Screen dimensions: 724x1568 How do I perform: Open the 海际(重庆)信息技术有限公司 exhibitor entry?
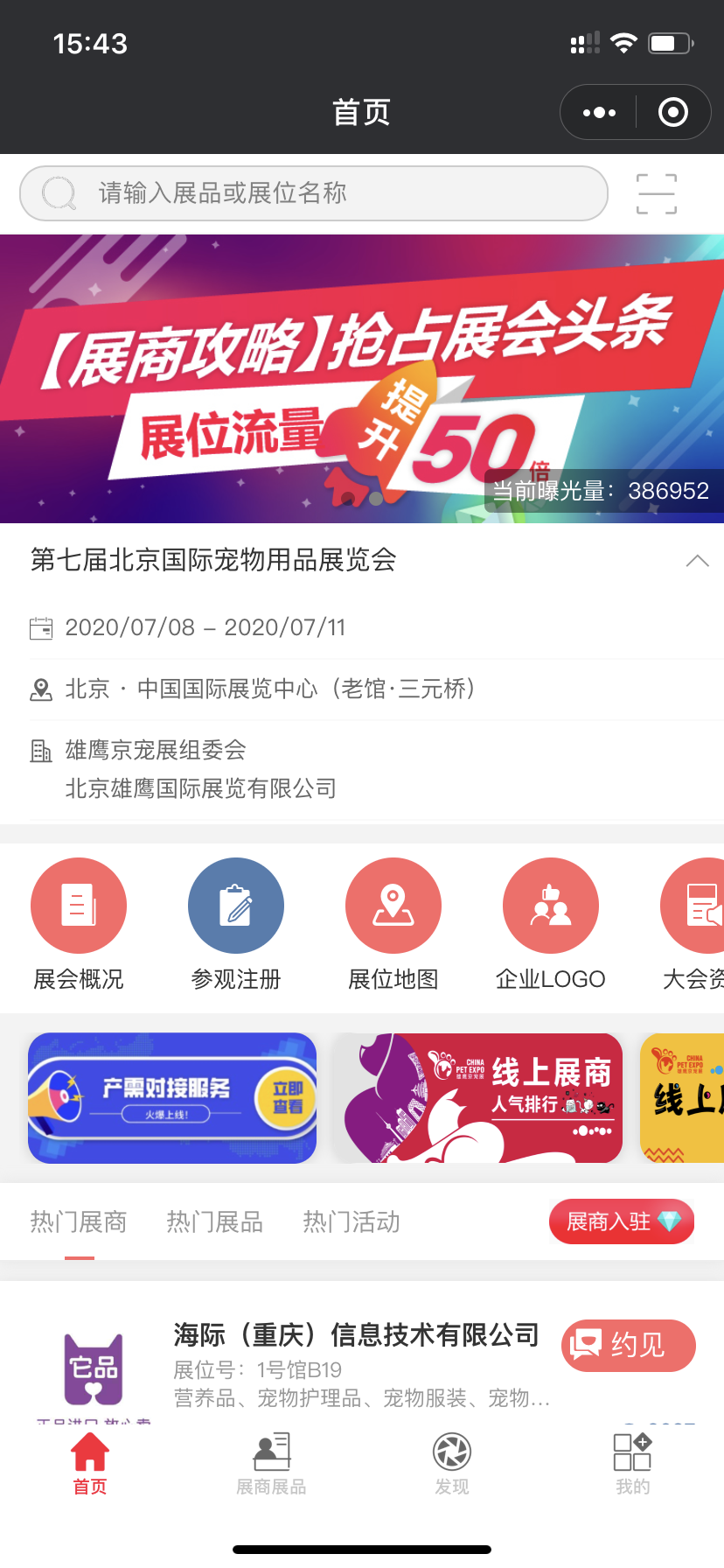coord(356,1336)
